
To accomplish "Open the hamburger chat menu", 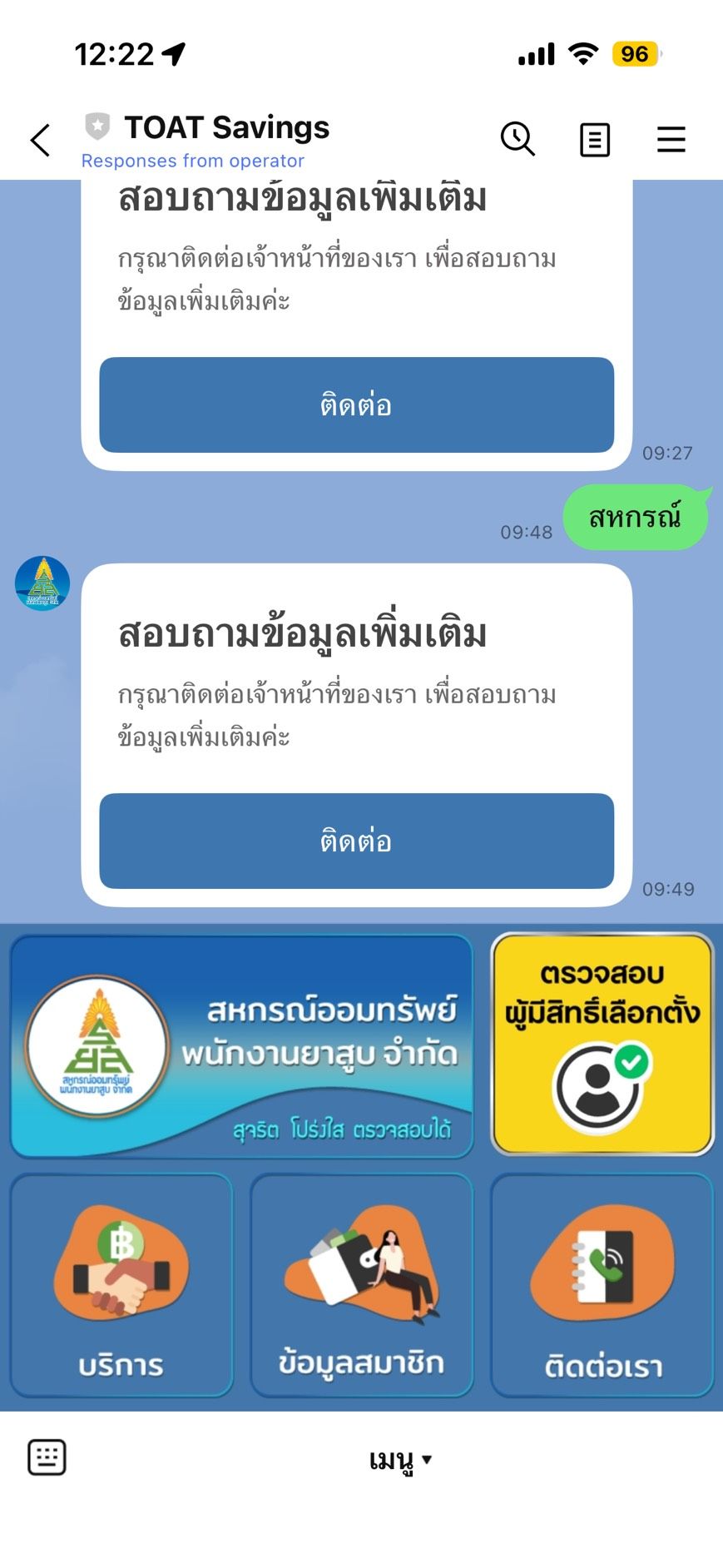I will tap(671, 139).
